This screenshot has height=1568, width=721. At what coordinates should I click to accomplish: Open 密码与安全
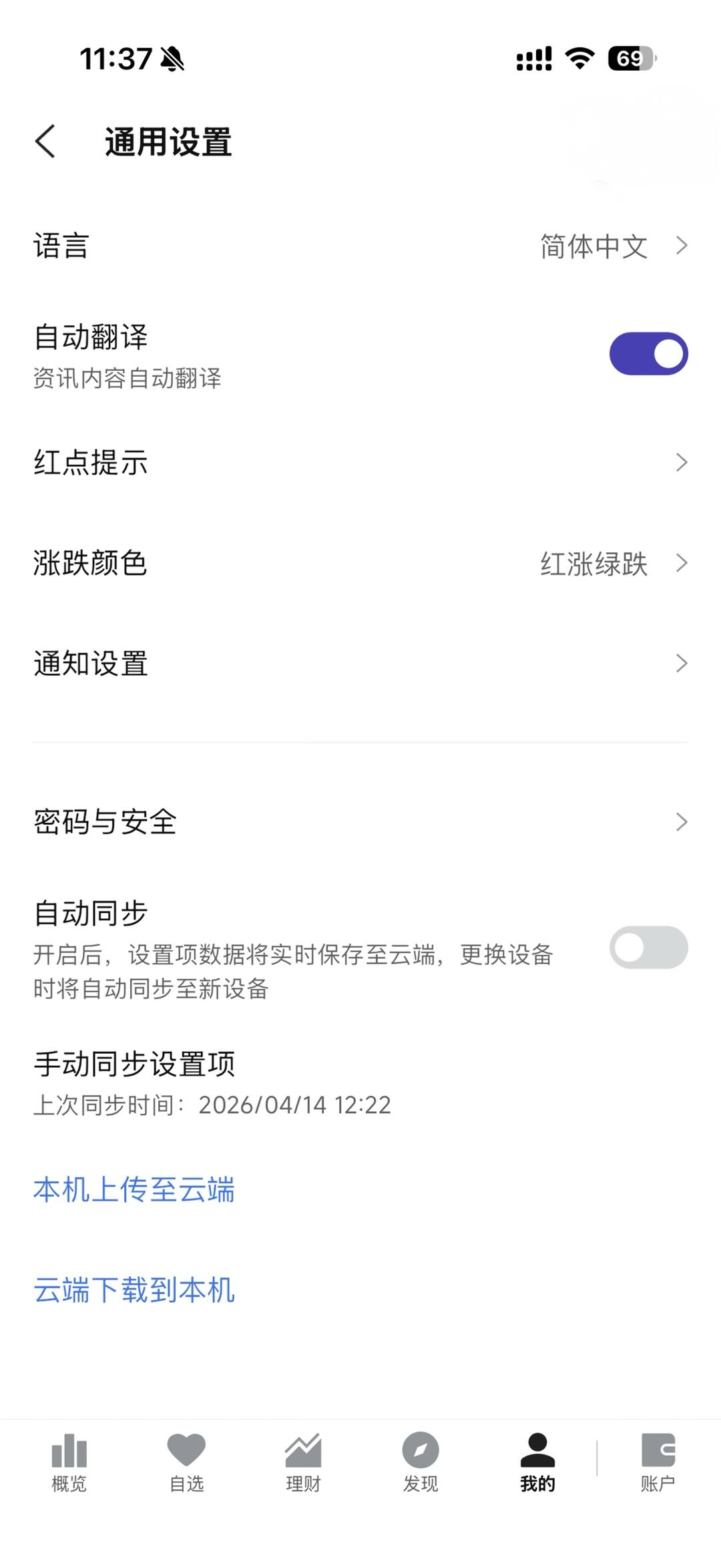(x=360, y=821)
